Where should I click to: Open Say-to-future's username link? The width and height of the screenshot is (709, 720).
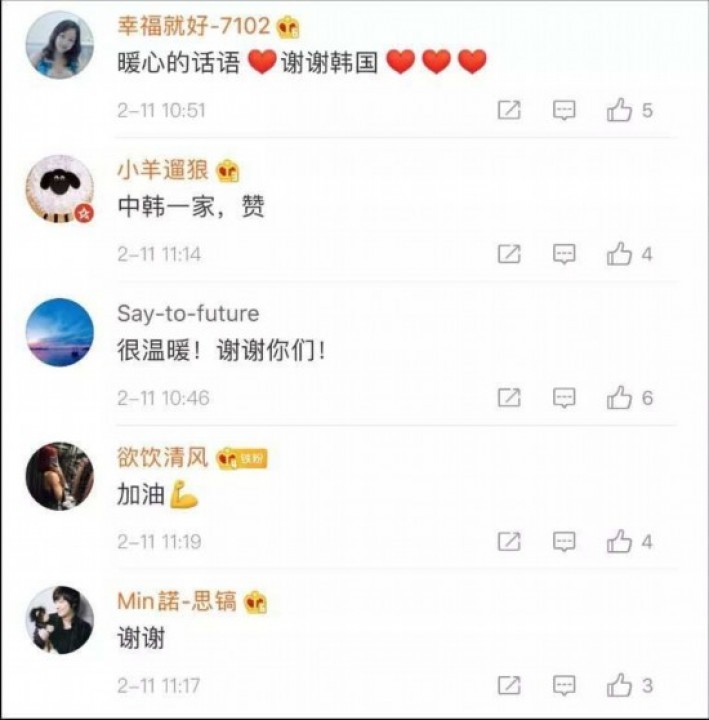click(x=188, y=314)
